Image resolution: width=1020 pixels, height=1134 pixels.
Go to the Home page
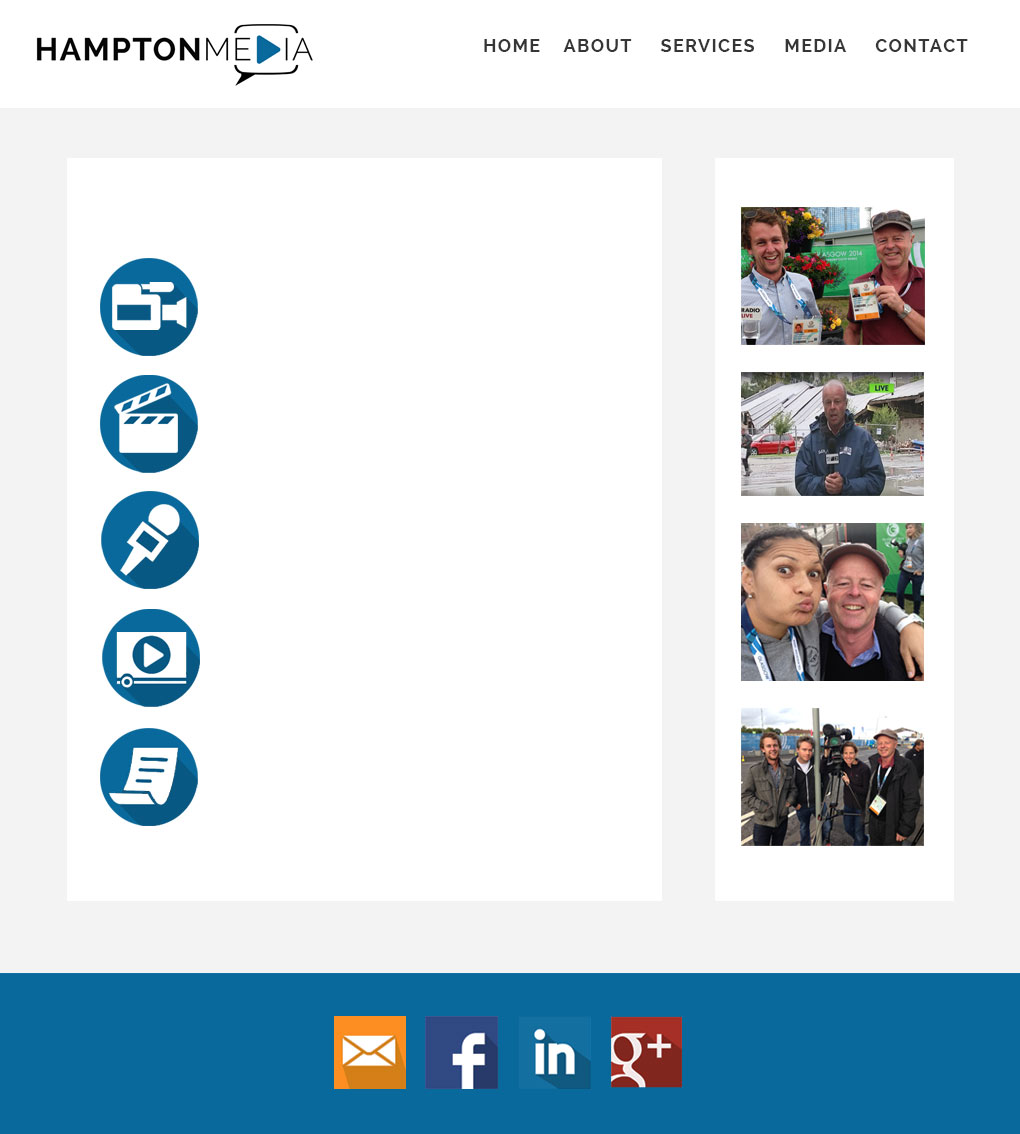(x=511, y=46)
